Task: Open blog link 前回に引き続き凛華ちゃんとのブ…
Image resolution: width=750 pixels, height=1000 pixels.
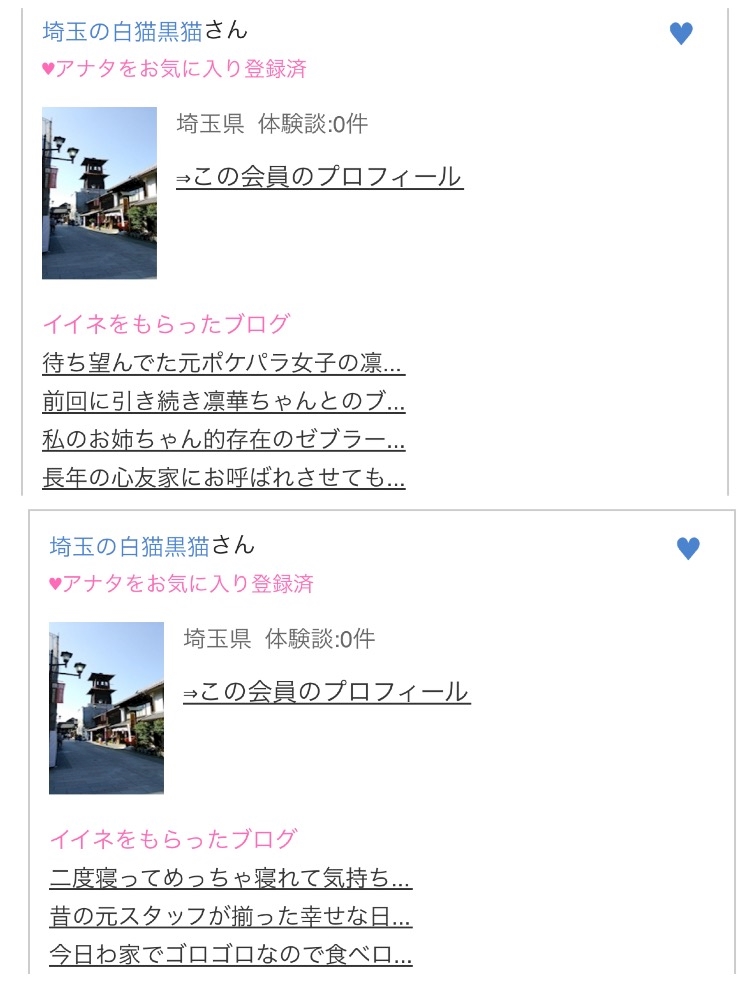Action: 223,401
